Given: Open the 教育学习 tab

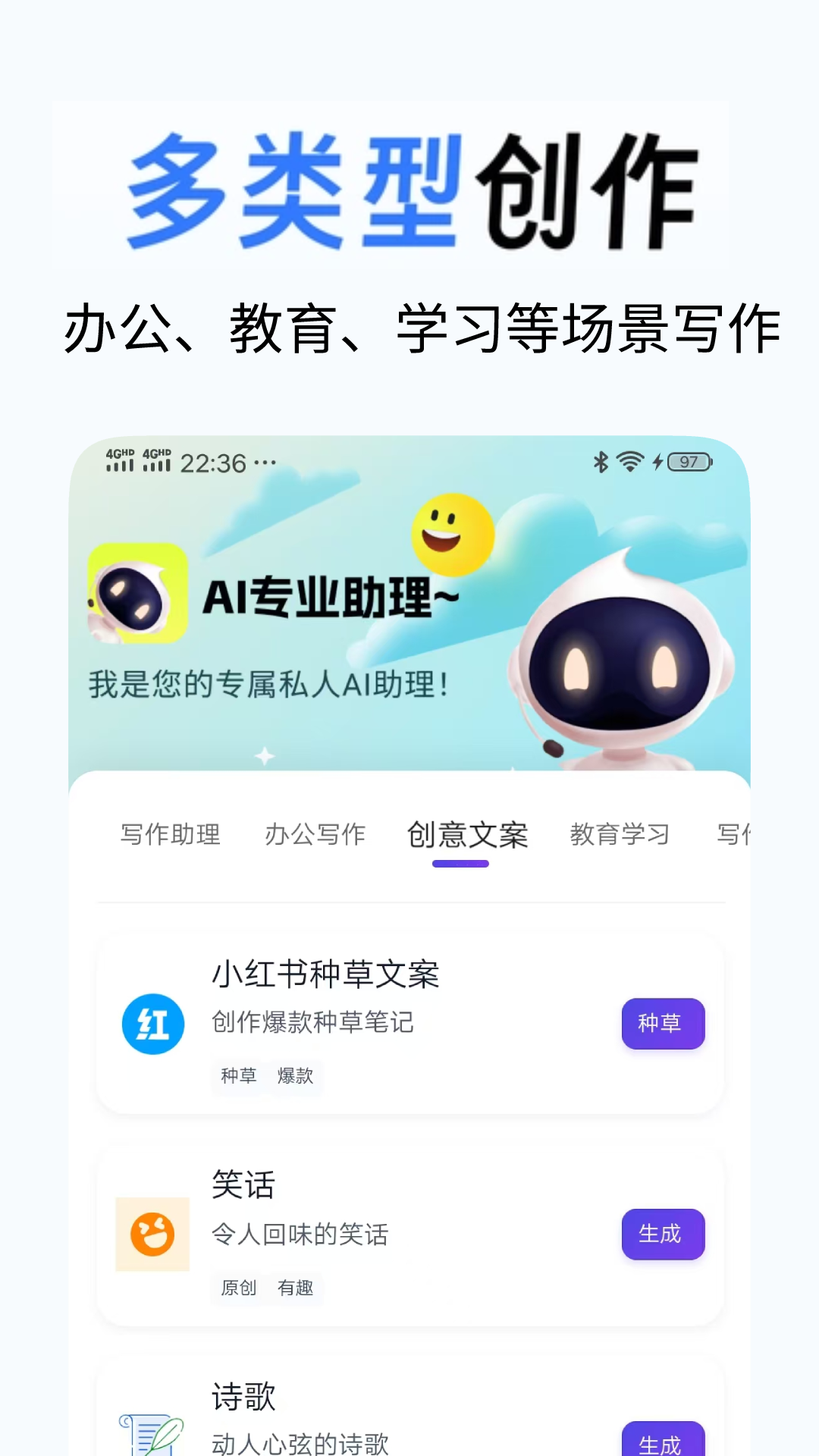Looking at the screenshot, I should point(620,833).
